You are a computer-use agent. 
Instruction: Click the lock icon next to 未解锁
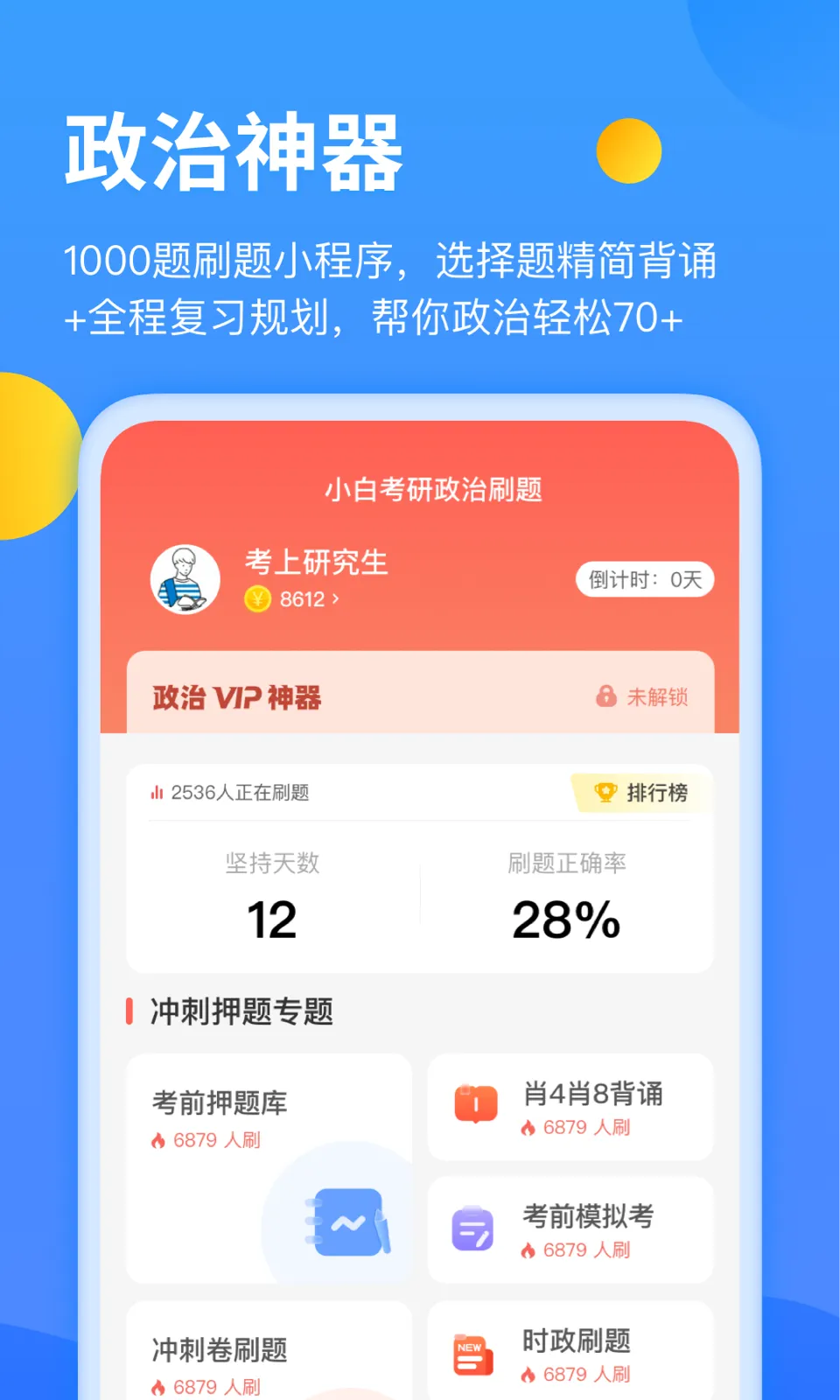click(x=605, y=696)
